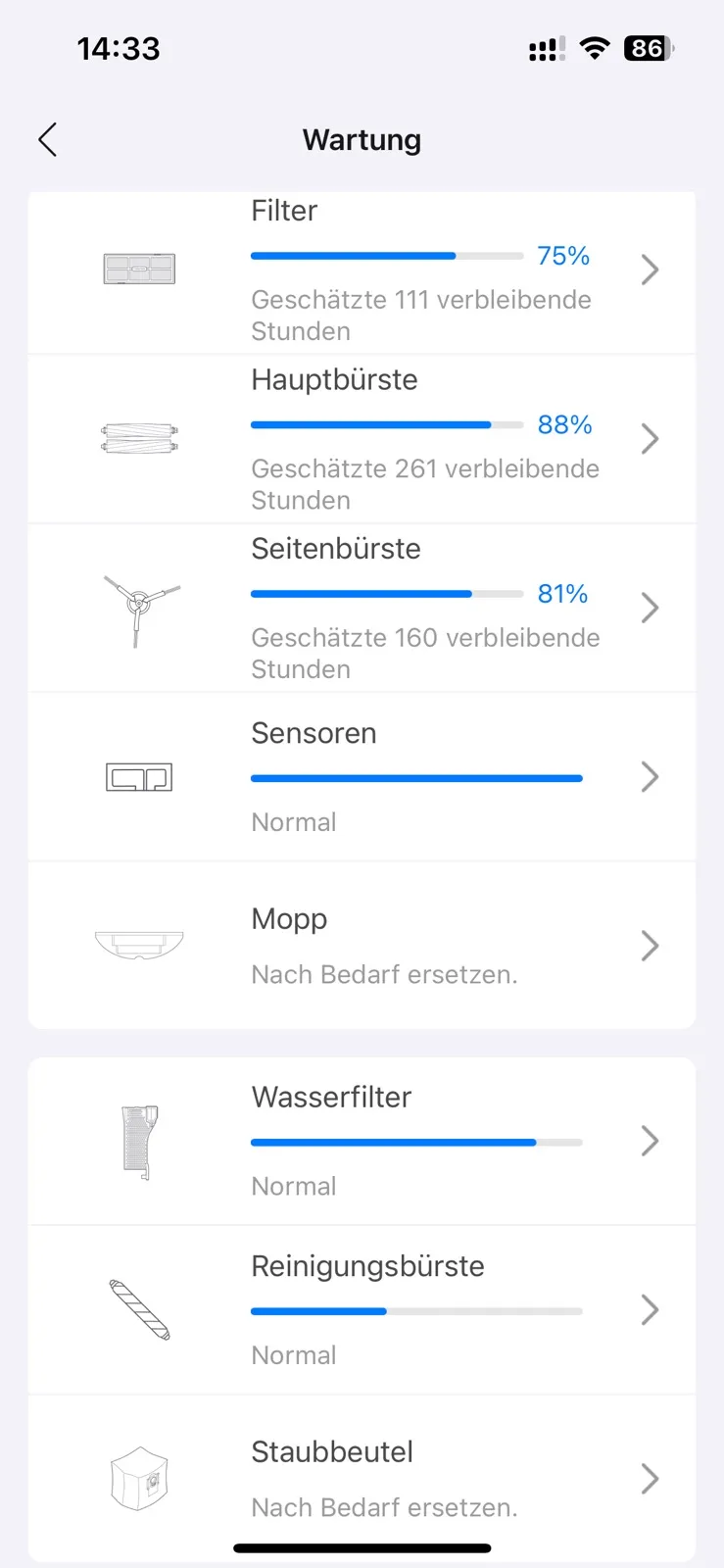Go back from the Wartung screen
Viewport: 724px width, 1568px height.
pos(48,140)
